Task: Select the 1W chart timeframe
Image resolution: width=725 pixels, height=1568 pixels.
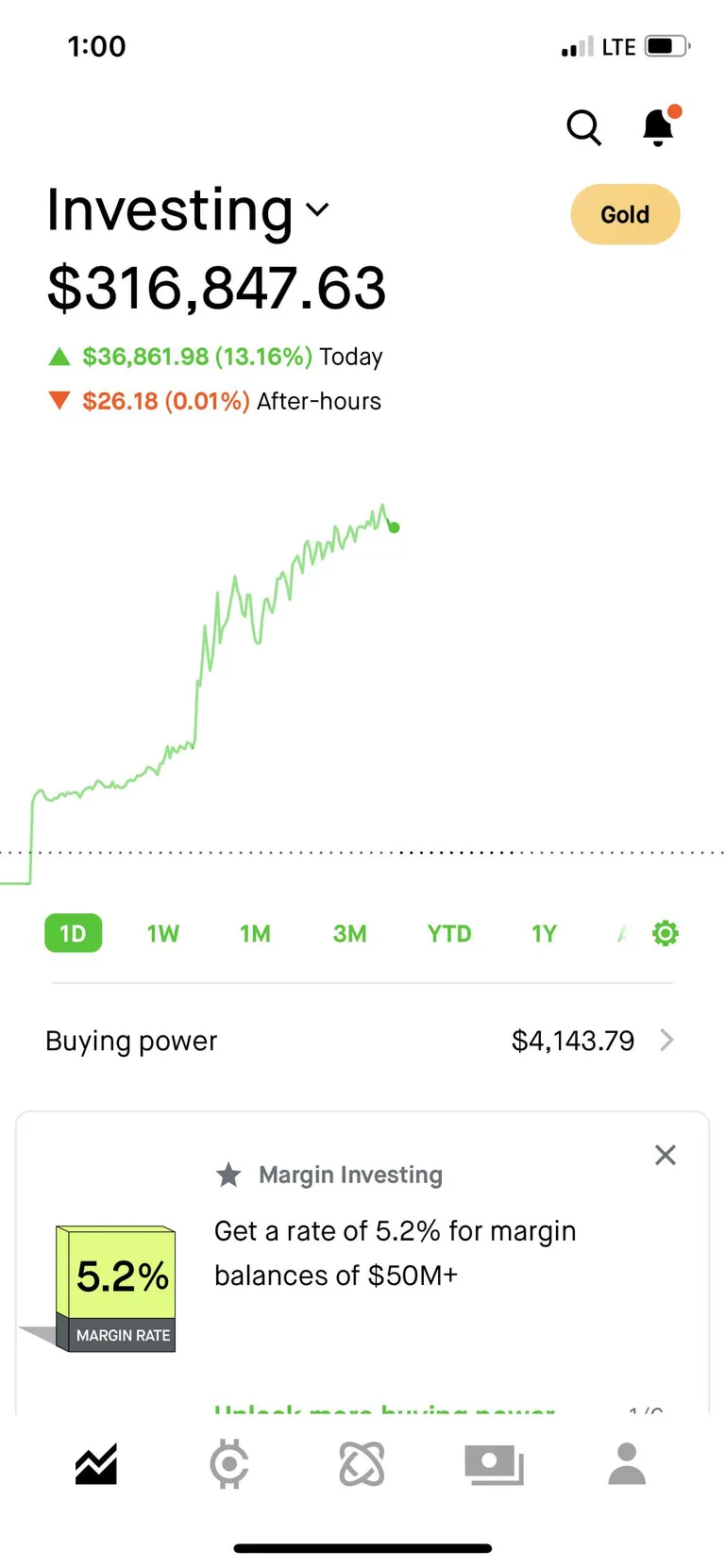Action: [x=162, y=933]
